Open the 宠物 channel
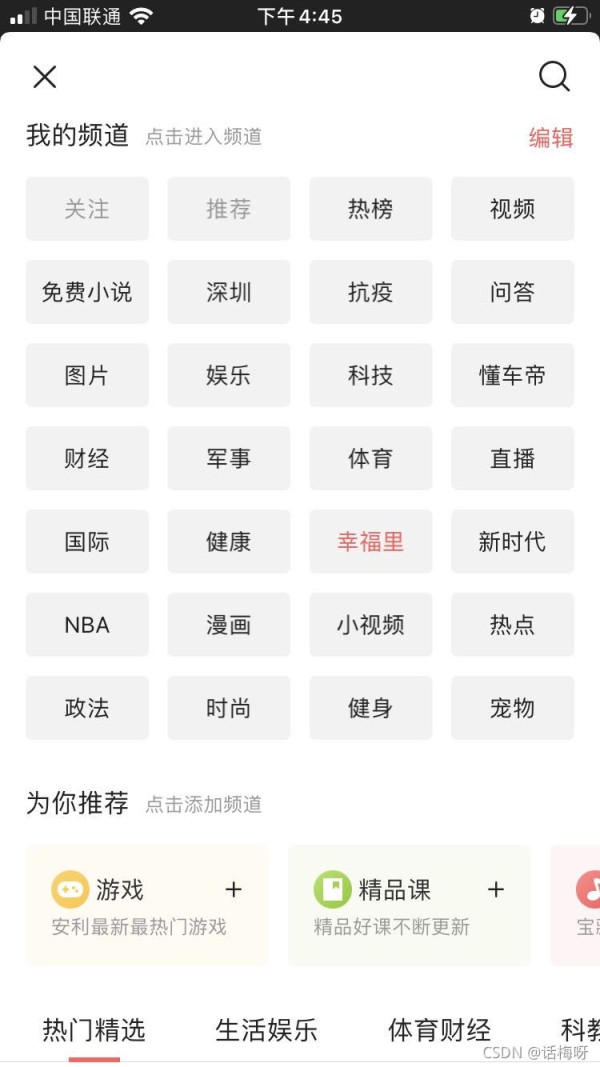600x1067 pixels. click(x=512, y=708)
